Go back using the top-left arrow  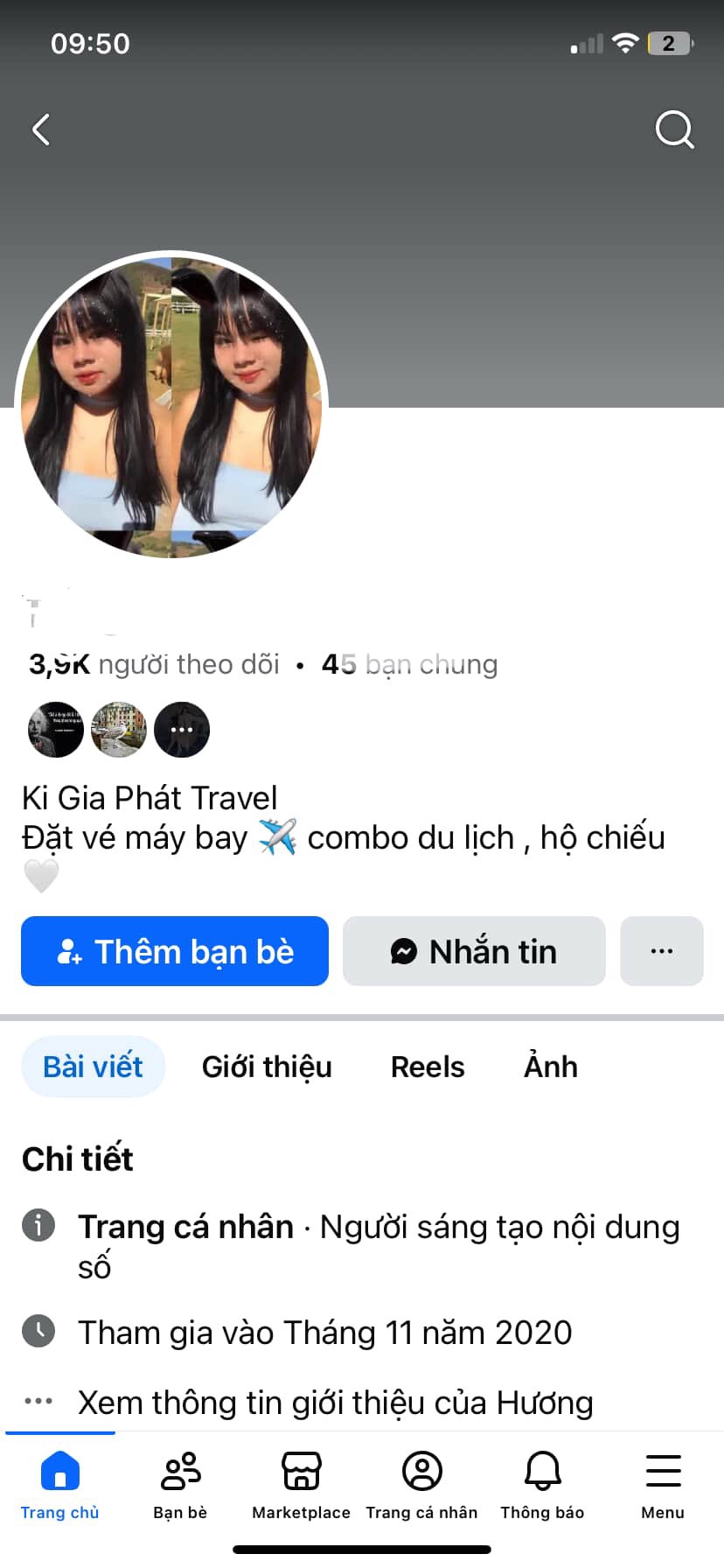point(40,129)
